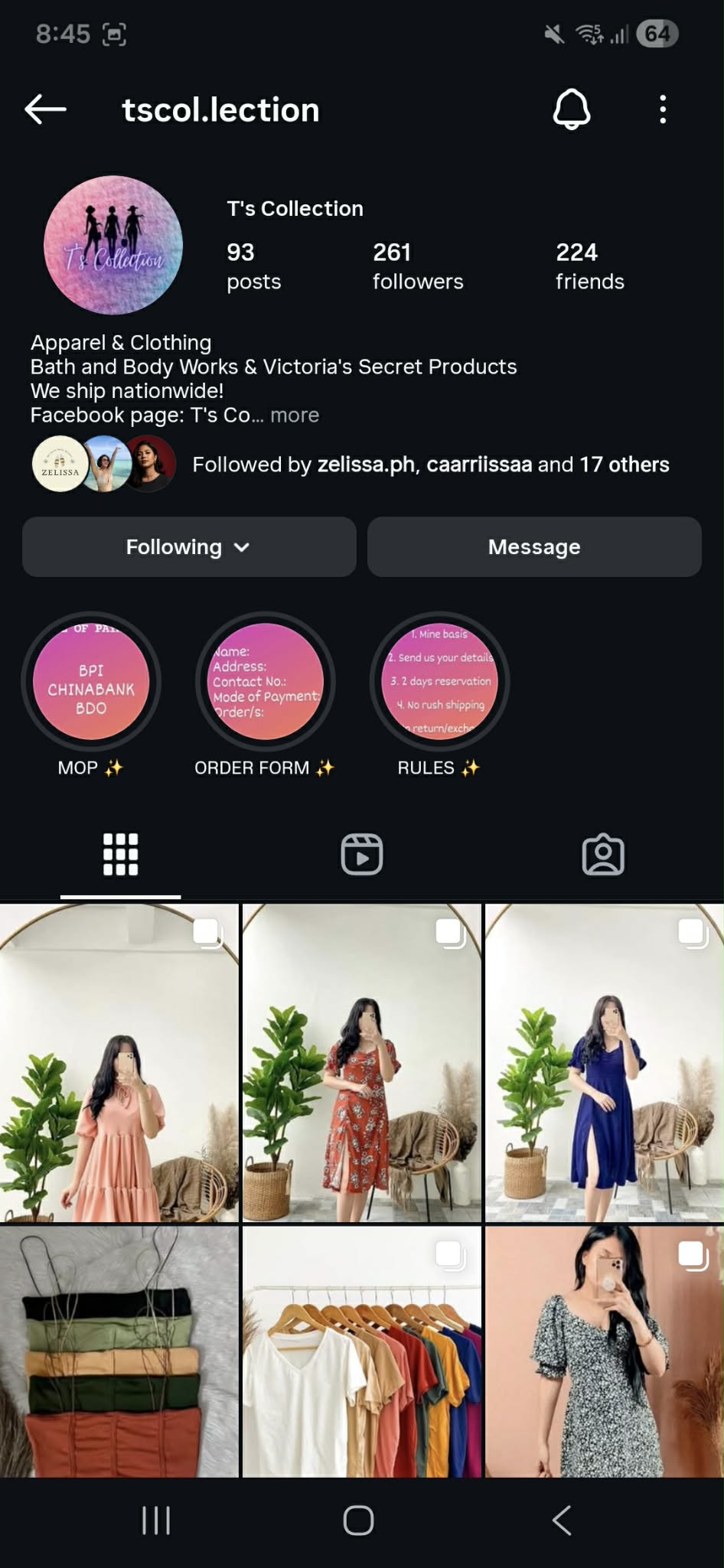Switch to the tagged photos tab

point(603,854)
